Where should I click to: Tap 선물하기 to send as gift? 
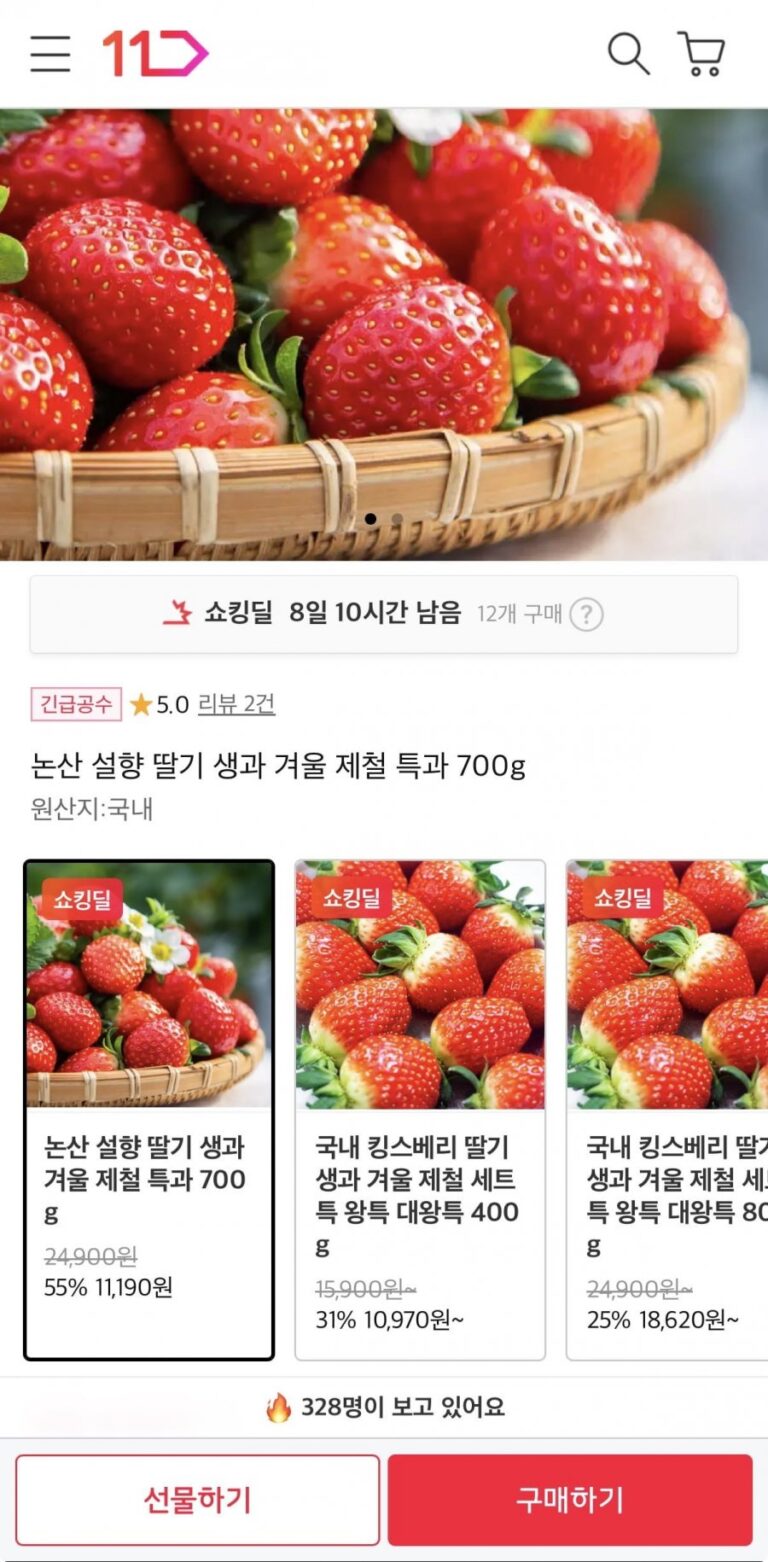pos(197,1499)
